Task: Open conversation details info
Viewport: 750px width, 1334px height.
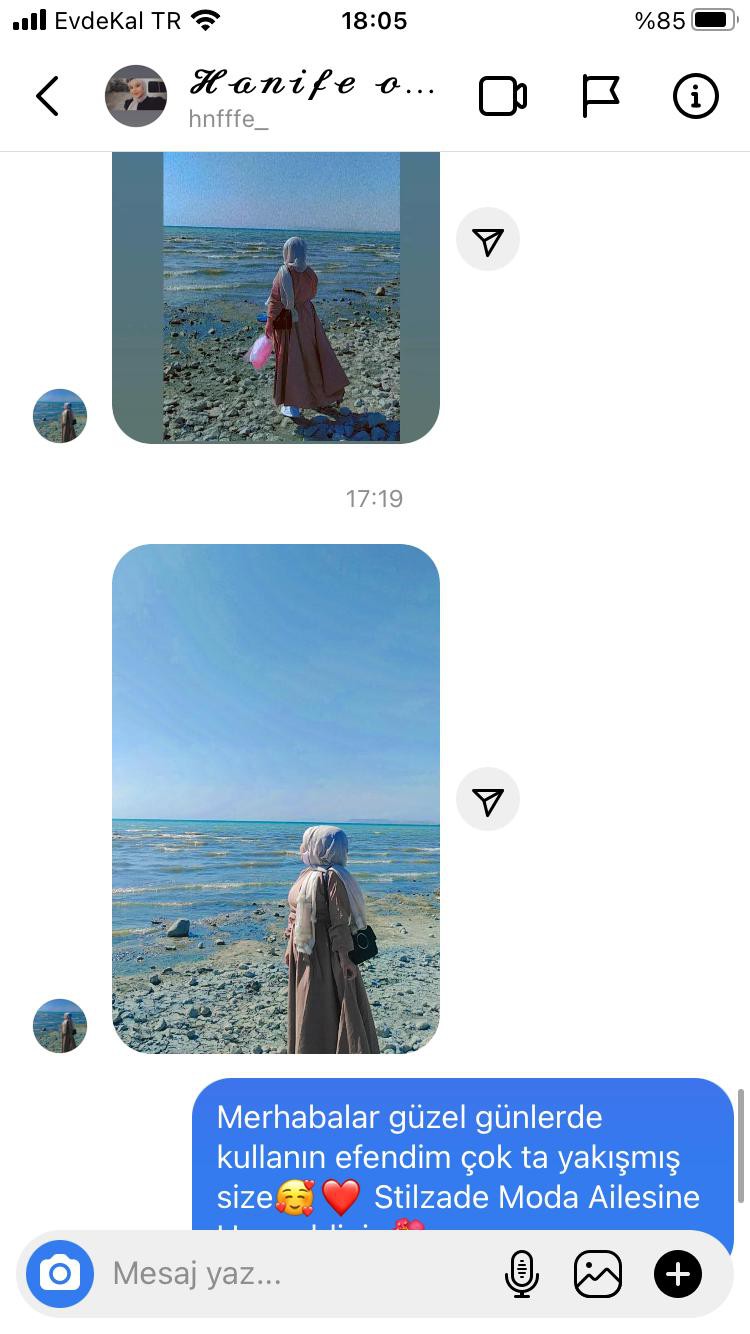Action: (695, 96)
